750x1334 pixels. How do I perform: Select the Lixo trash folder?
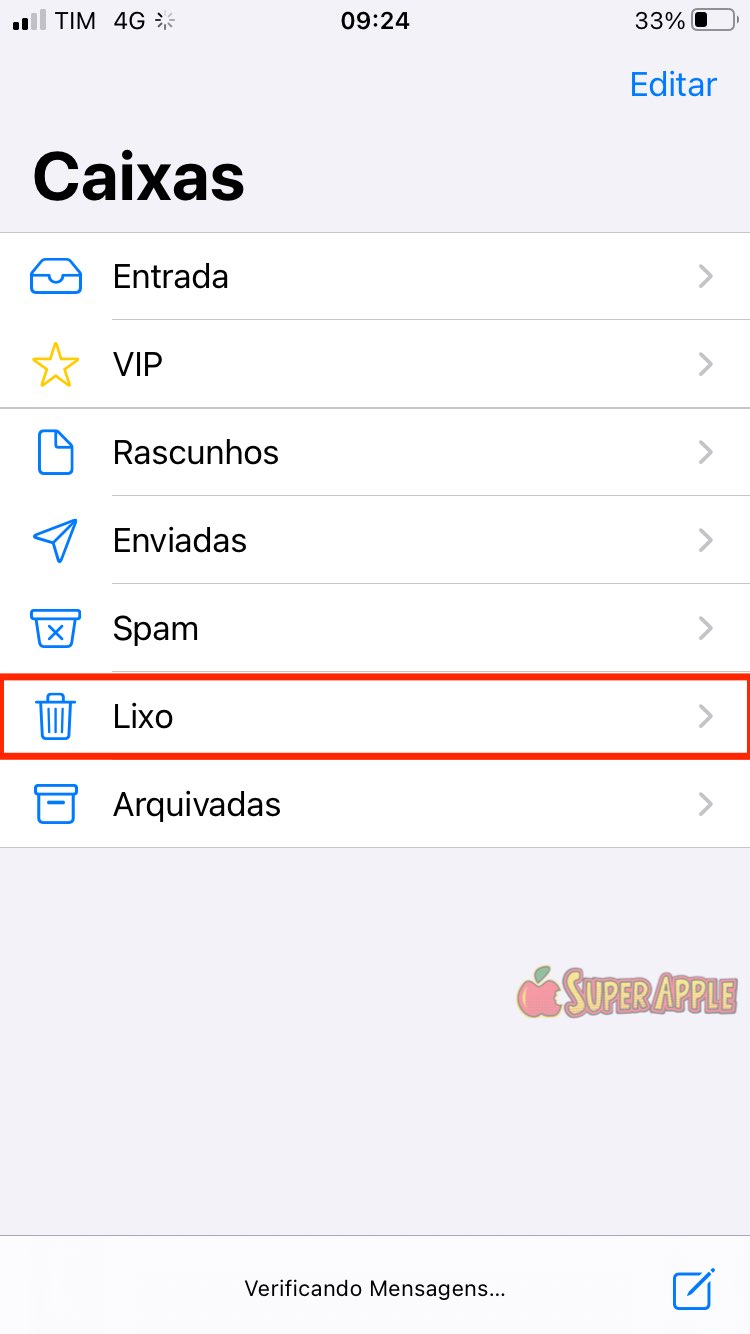pyautogui.click(x=375, y=717)
